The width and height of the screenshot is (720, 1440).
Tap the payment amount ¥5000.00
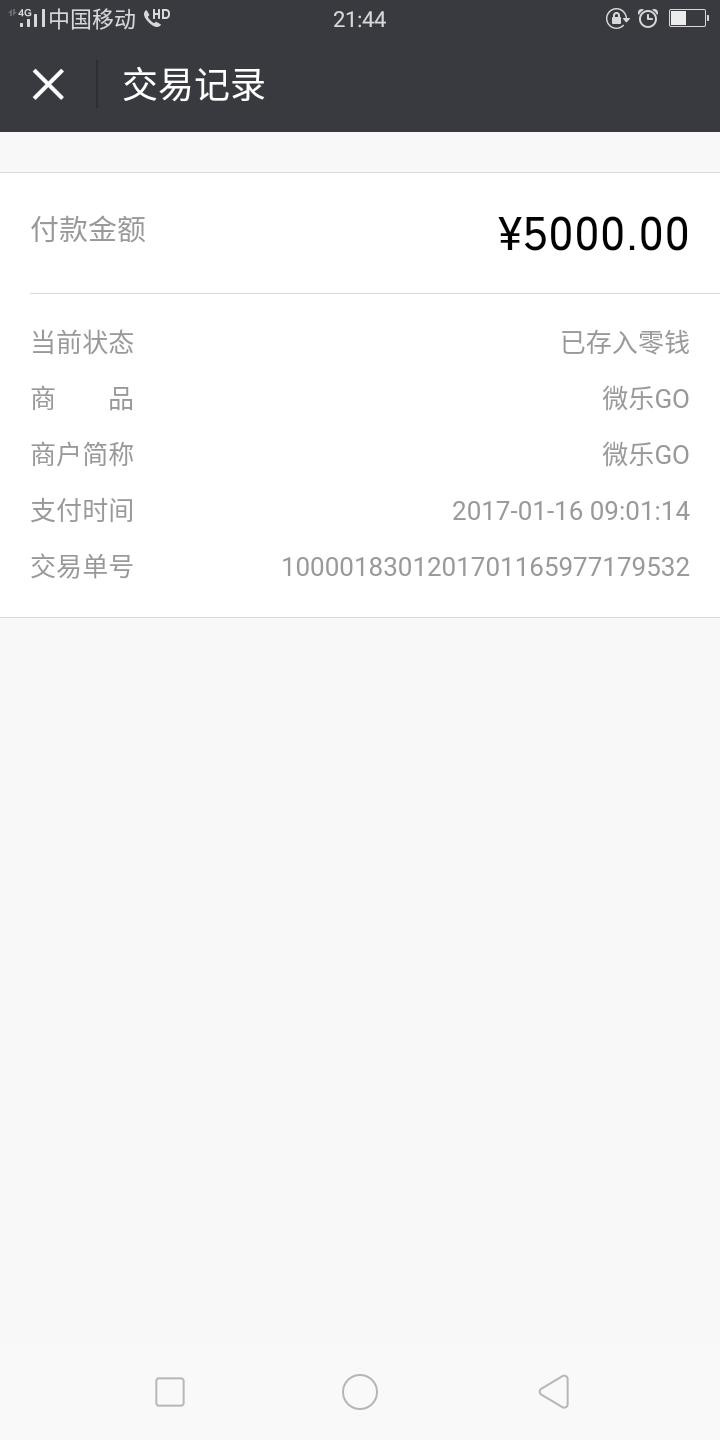click(x=594, y=232)
